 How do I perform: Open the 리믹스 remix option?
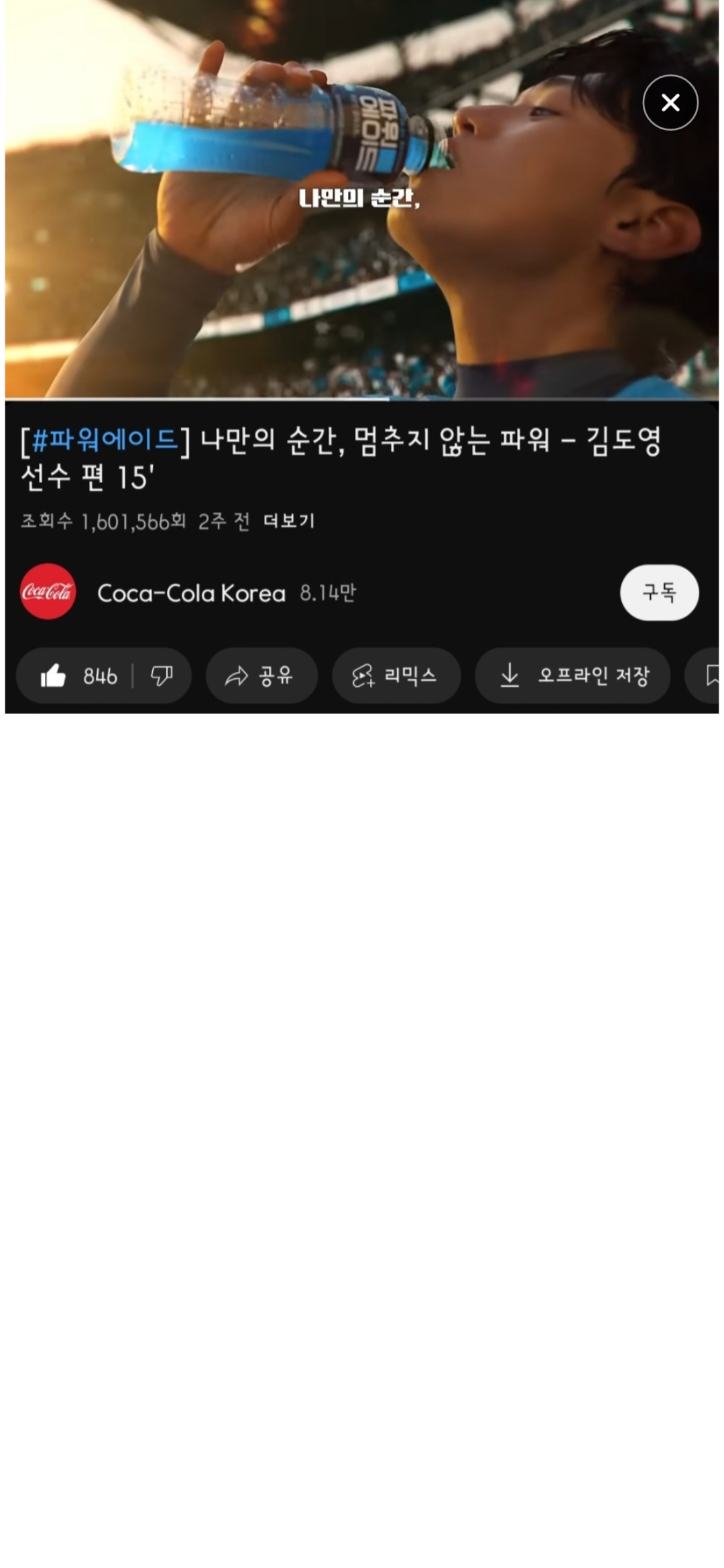396,676
